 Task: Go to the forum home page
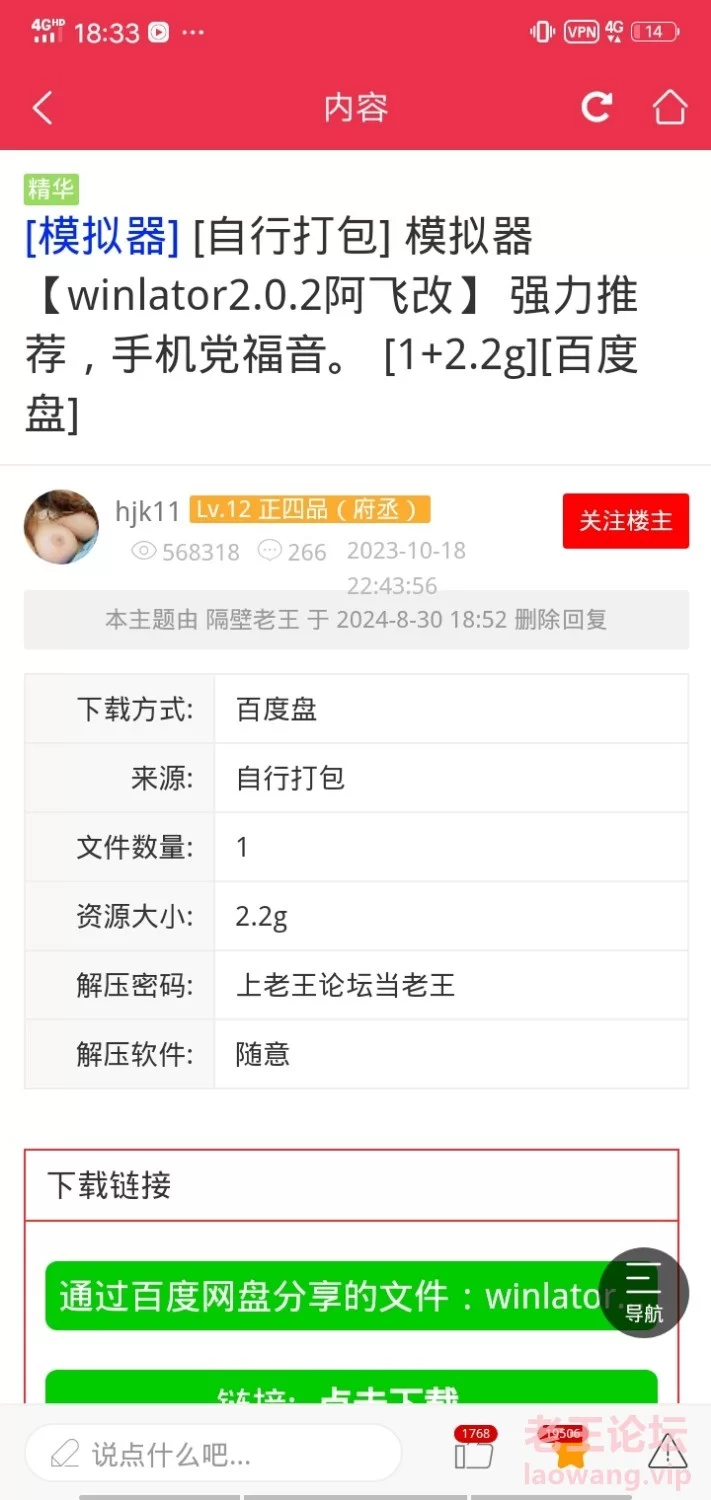pos(669,107)
